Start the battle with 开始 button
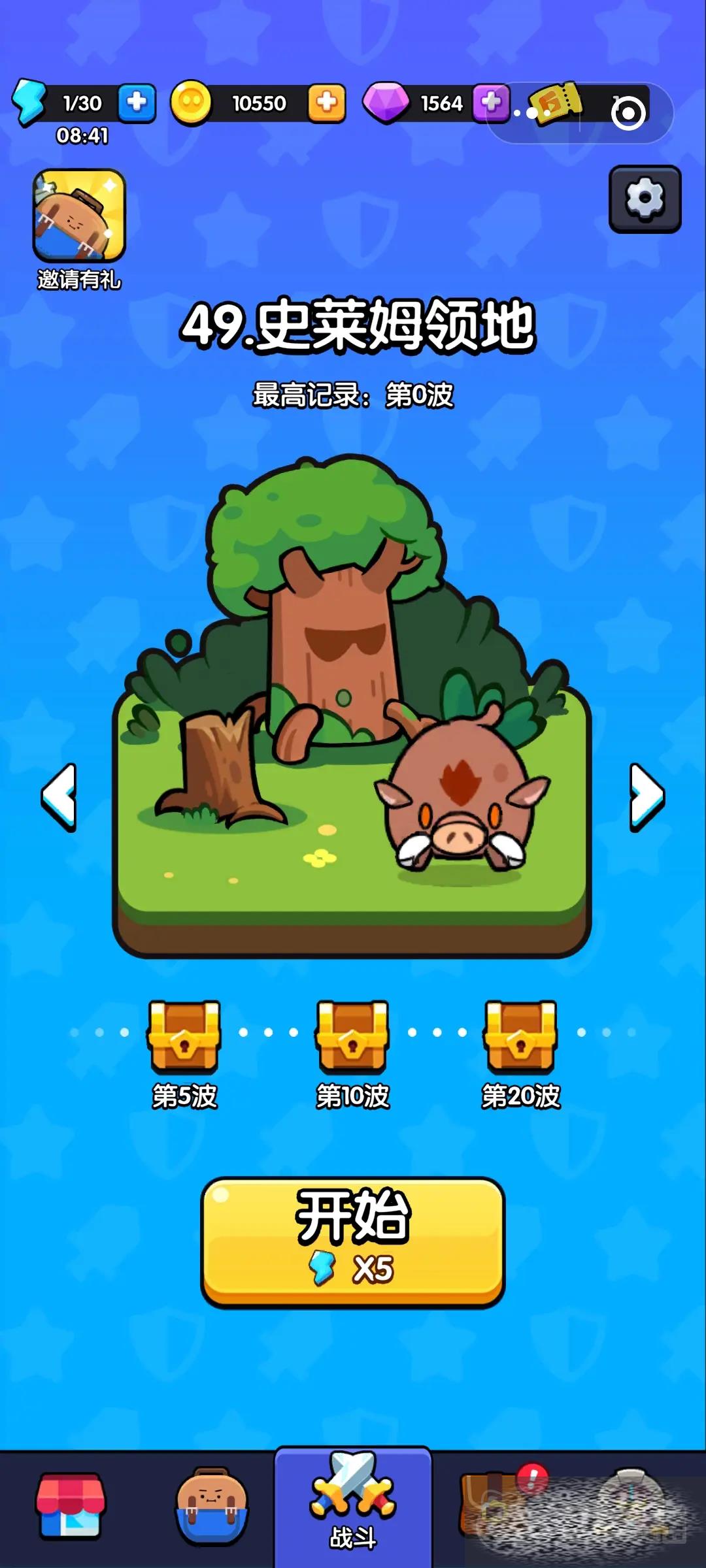This screenshot has height=1568, width=706. tap(353, 1241)
